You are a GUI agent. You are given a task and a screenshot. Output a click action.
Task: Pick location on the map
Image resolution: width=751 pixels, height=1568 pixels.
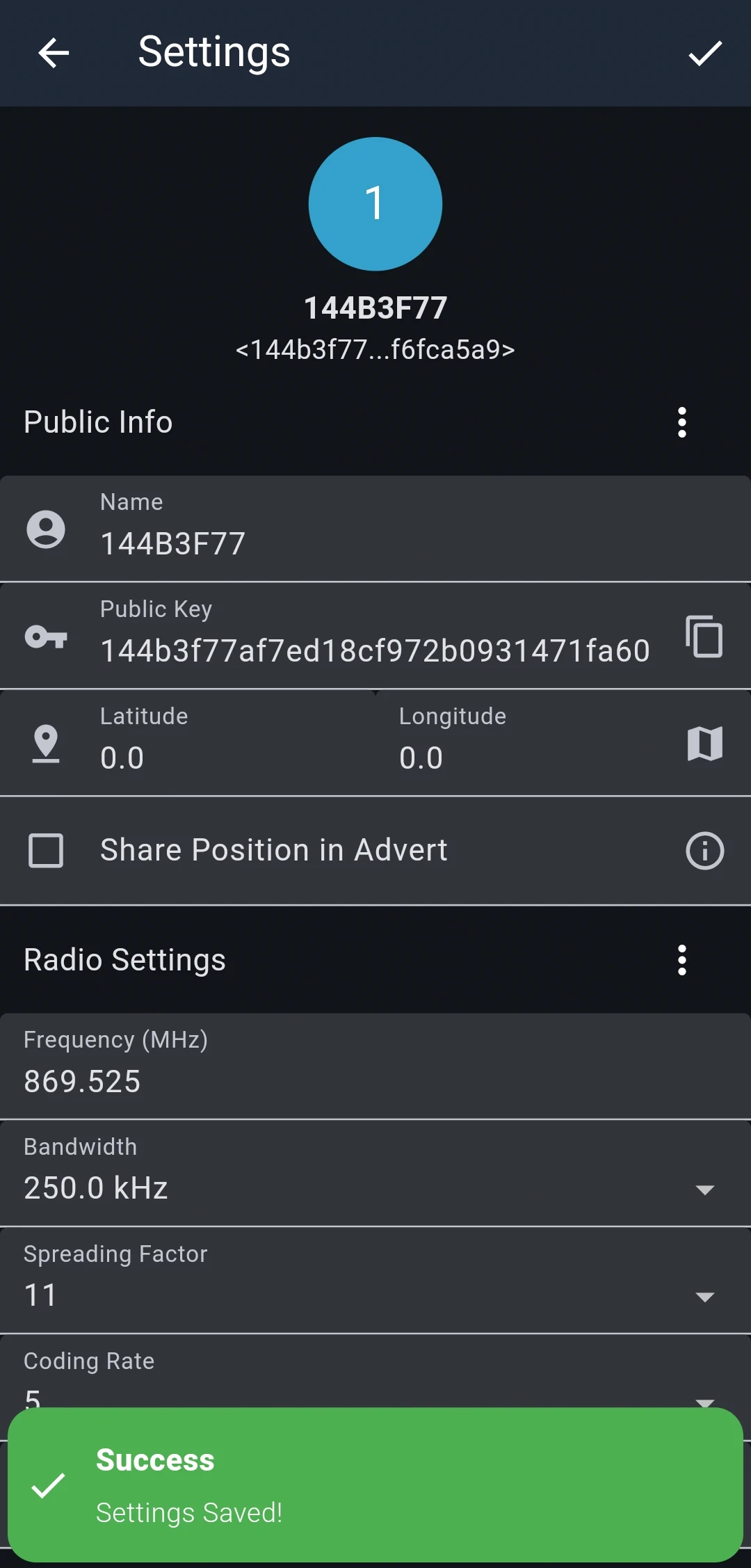(x=704, y=744)
